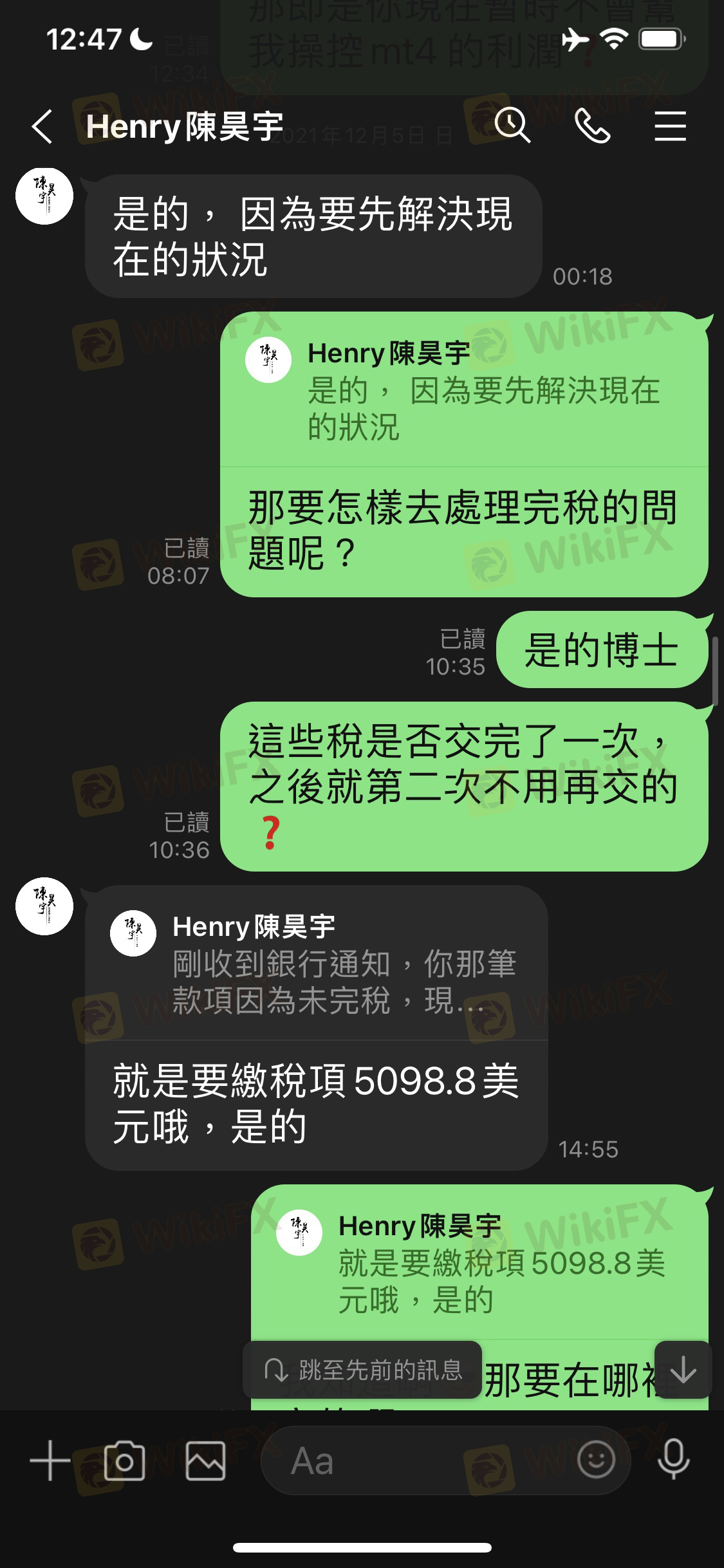Screen dimensions: 724x1568
Task: Open the camera to take a photo
Action: click(124, 1461)
